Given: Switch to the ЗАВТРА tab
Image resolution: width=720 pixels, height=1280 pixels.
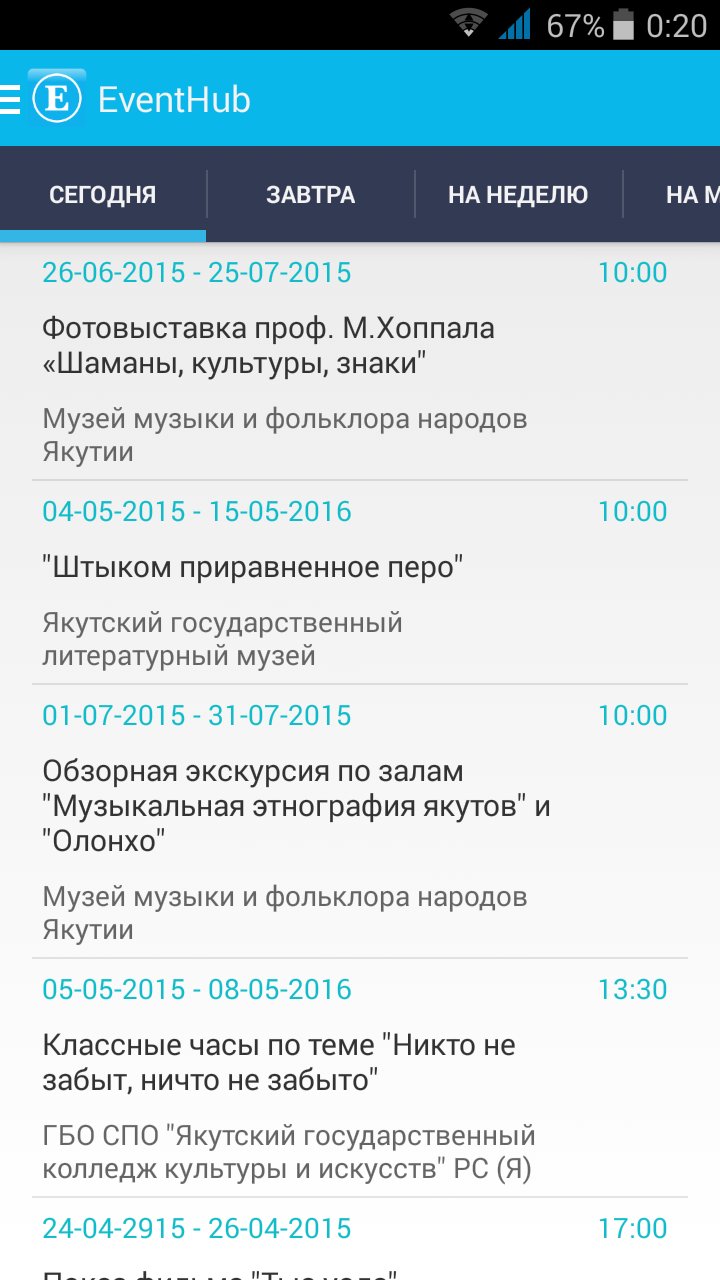Looking at the screenshot, I should click(311, 194).
